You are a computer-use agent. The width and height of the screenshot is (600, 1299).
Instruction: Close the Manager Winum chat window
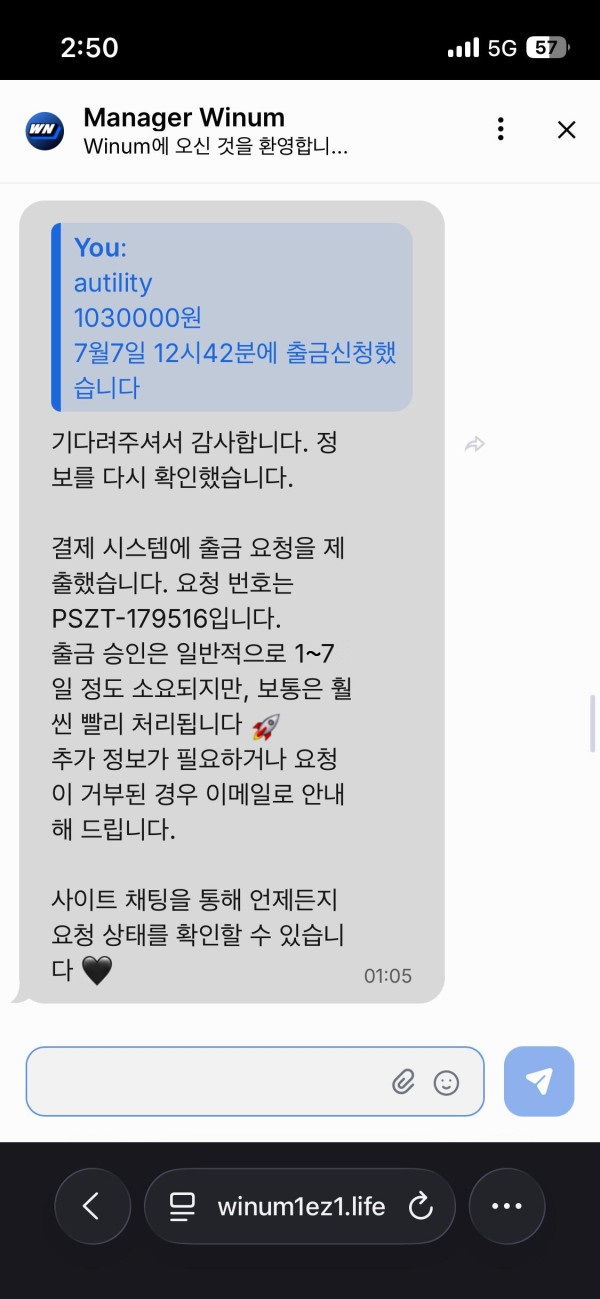(x=567, y=129)
